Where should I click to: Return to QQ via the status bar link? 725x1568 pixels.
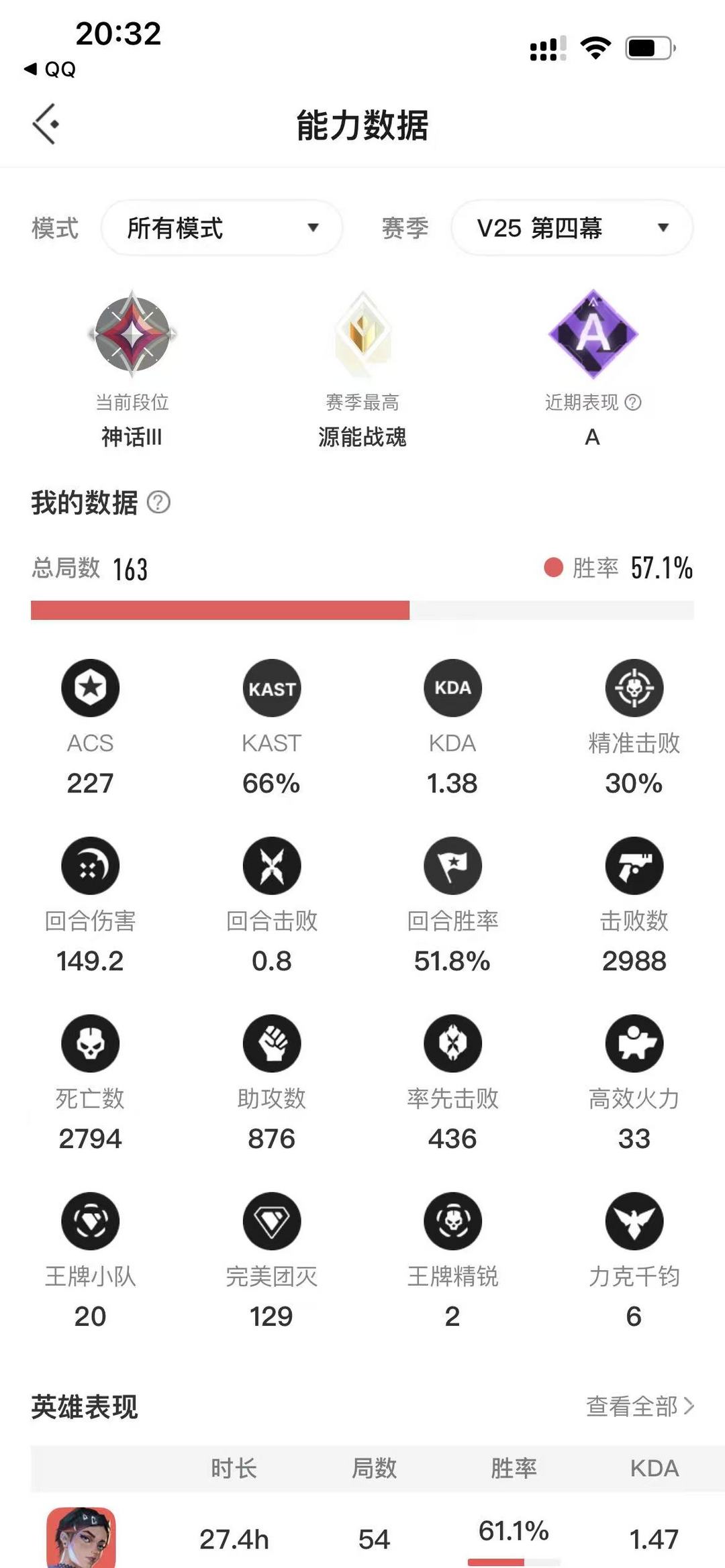pyautogui.click(x=50, y=69)
